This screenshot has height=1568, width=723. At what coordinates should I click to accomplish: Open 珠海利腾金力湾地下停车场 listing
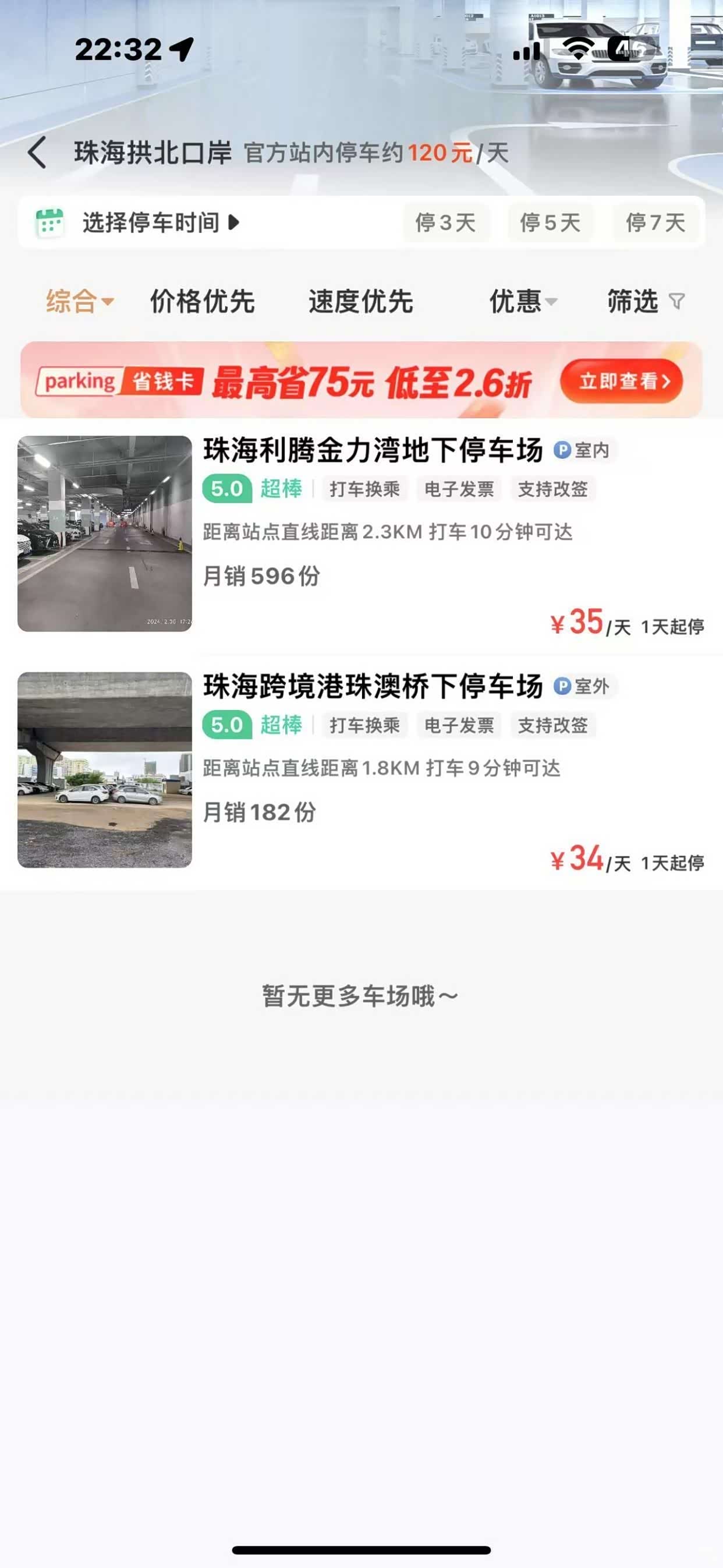coord(373,450)
